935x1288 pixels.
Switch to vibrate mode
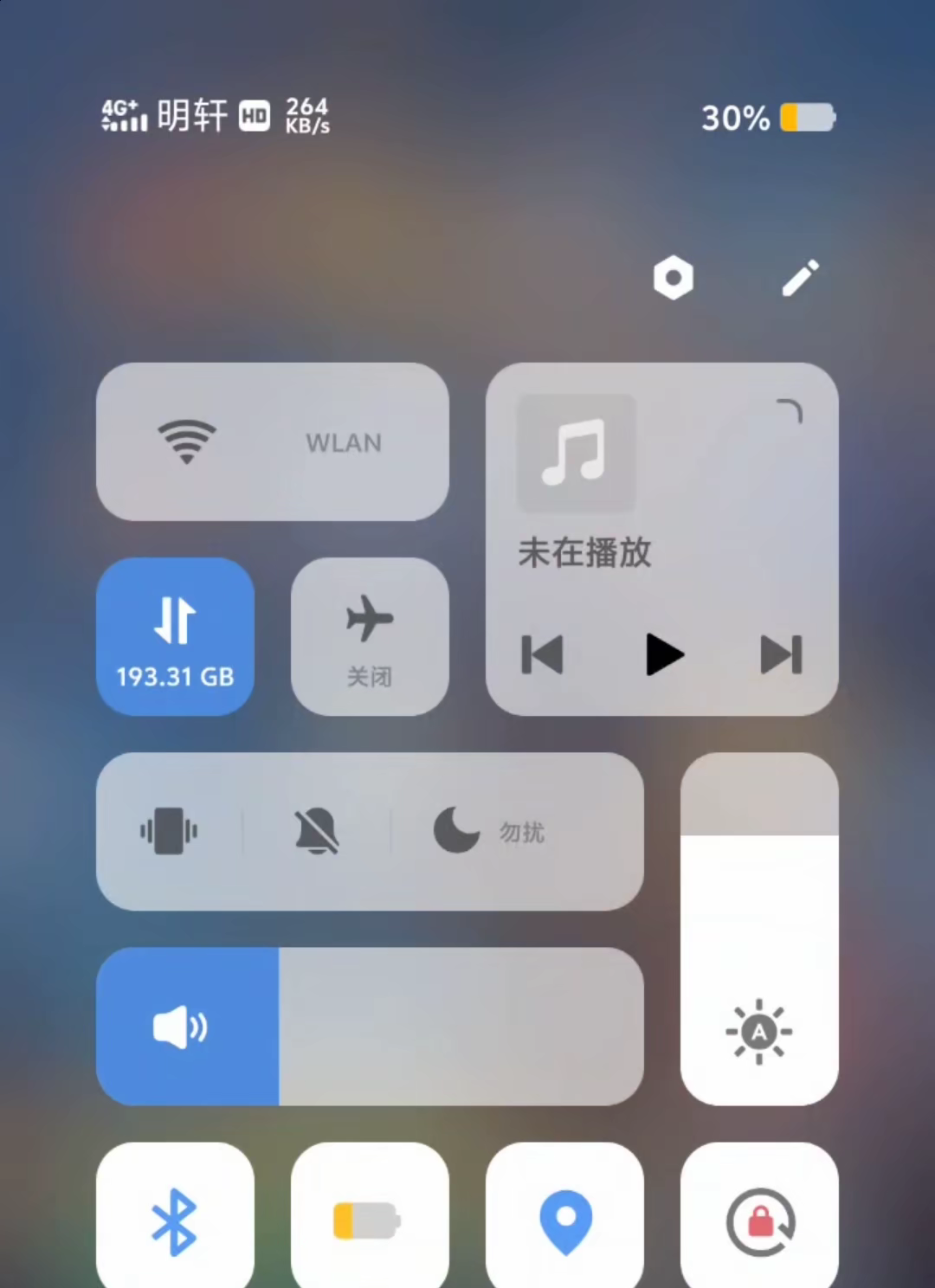(x=169, y=831)
